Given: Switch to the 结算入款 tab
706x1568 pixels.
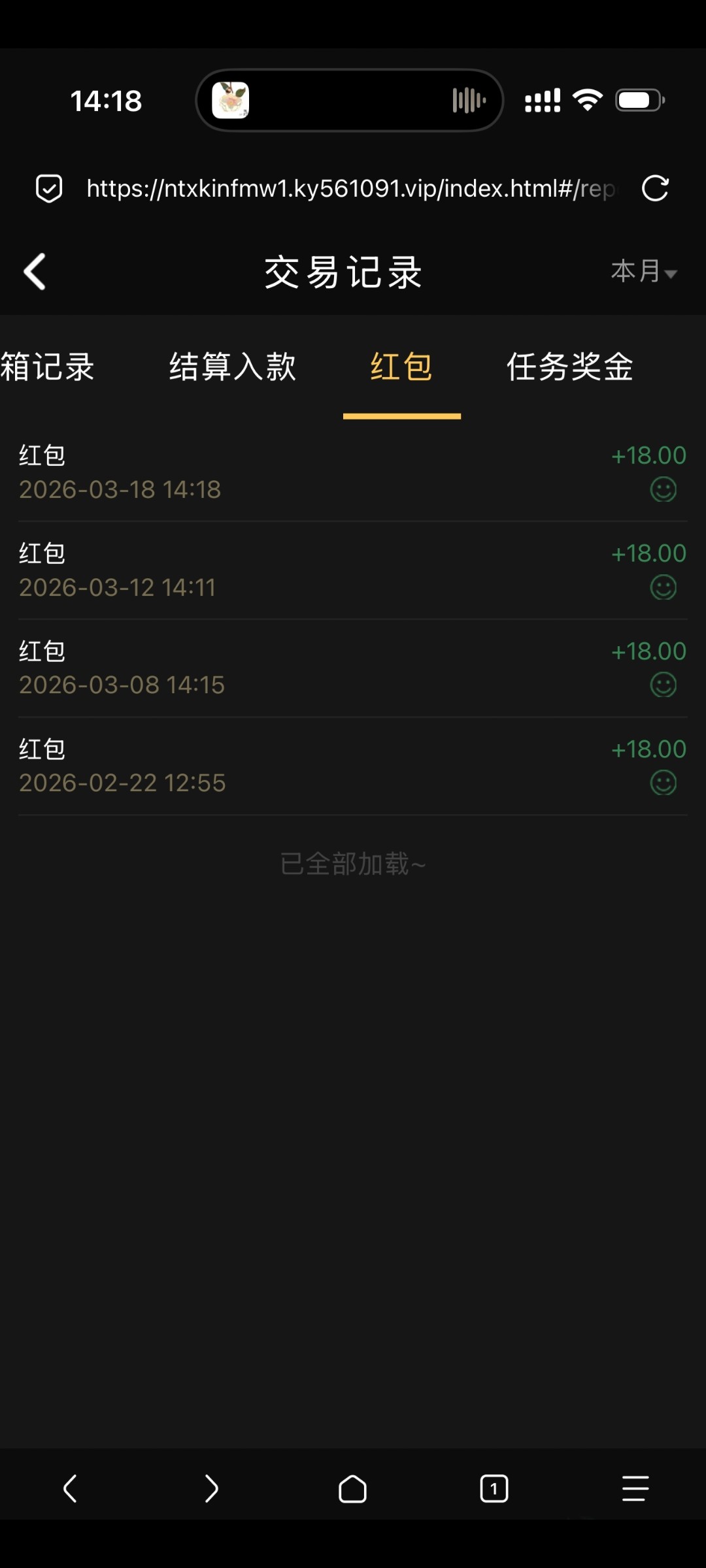Looking at the screenshot, I should (x=233, y=367).
